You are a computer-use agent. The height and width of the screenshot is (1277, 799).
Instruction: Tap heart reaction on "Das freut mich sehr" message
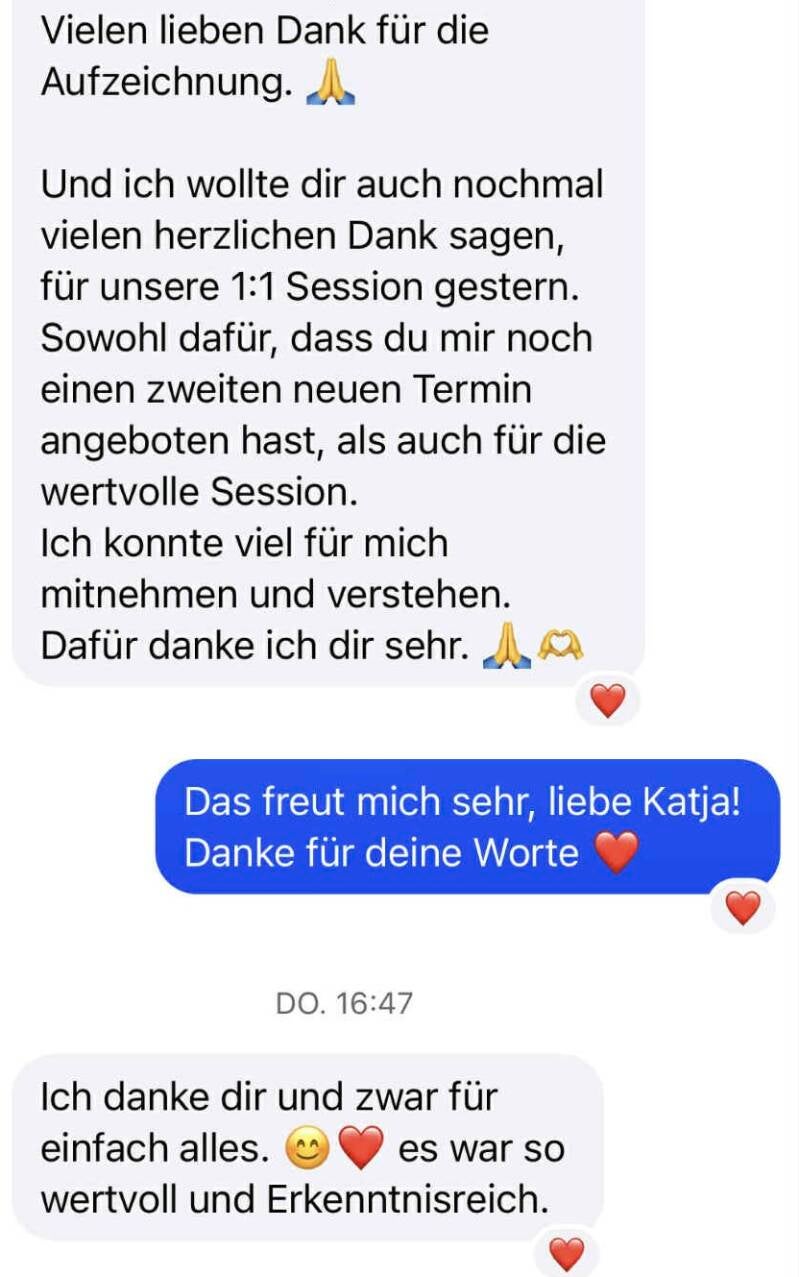tap(742, 908)
